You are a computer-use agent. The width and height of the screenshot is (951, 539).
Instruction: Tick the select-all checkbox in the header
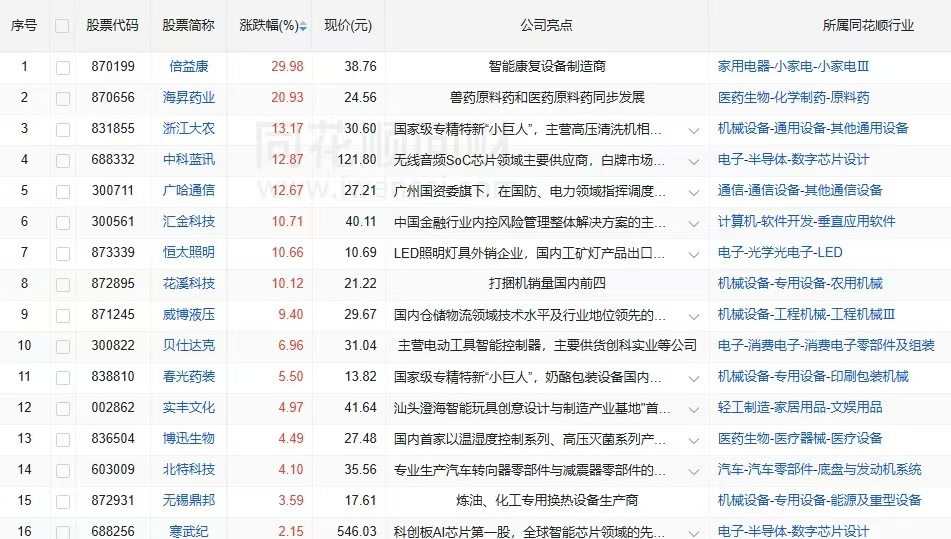pos(63,26)
